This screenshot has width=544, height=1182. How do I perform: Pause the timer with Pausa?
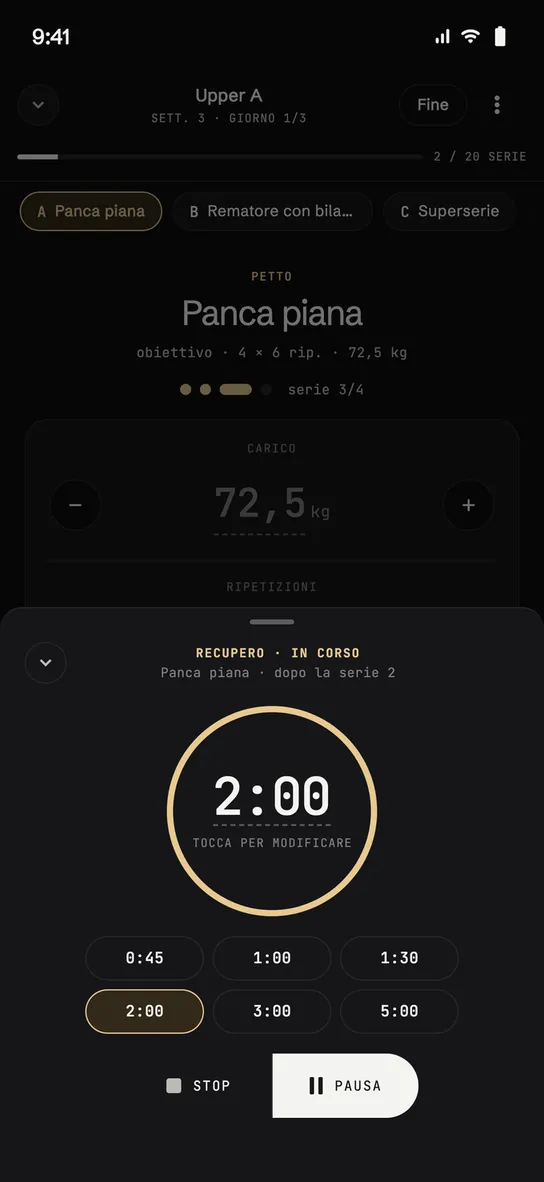[x=345, y=1086]
